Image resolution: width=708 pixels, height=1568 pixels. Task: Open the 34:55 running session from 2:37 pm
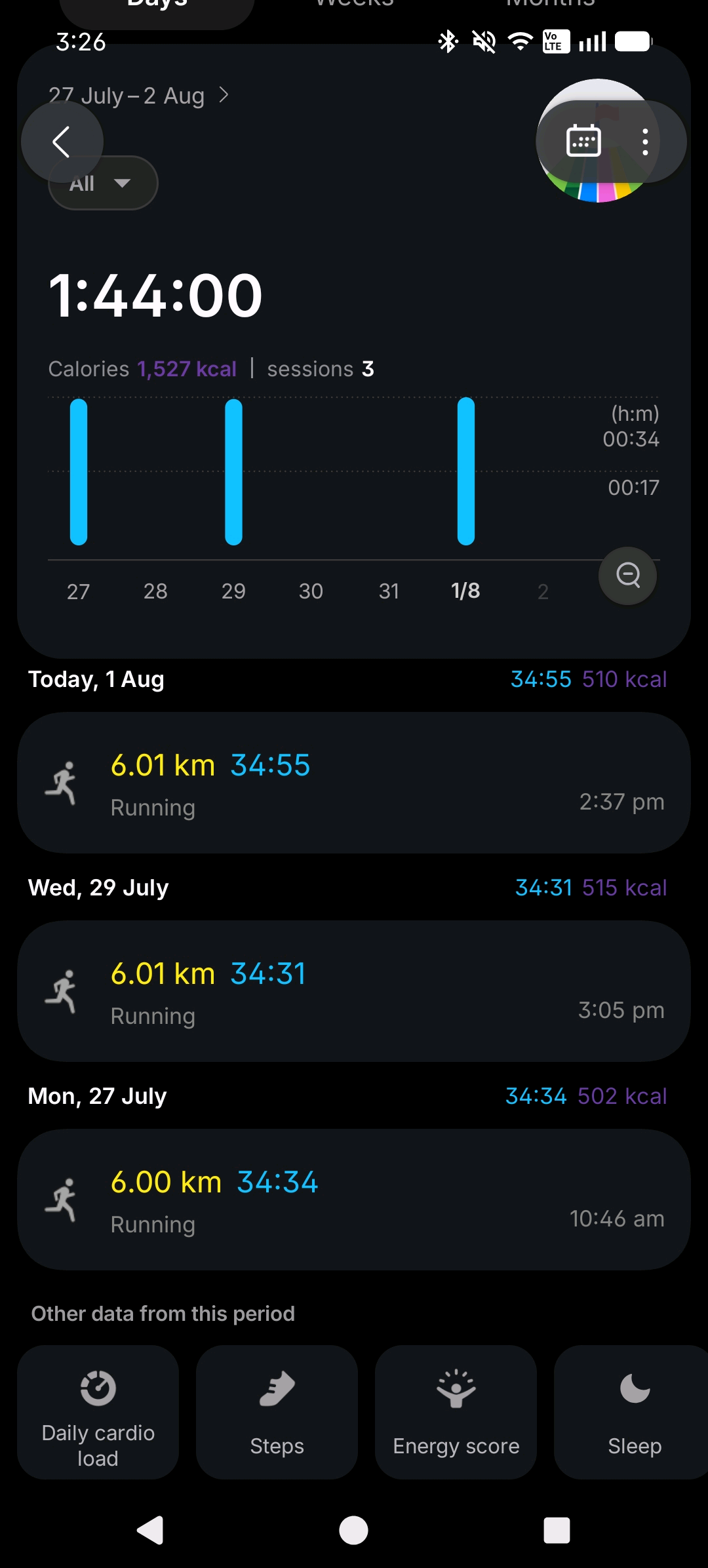tap(354, 783)
